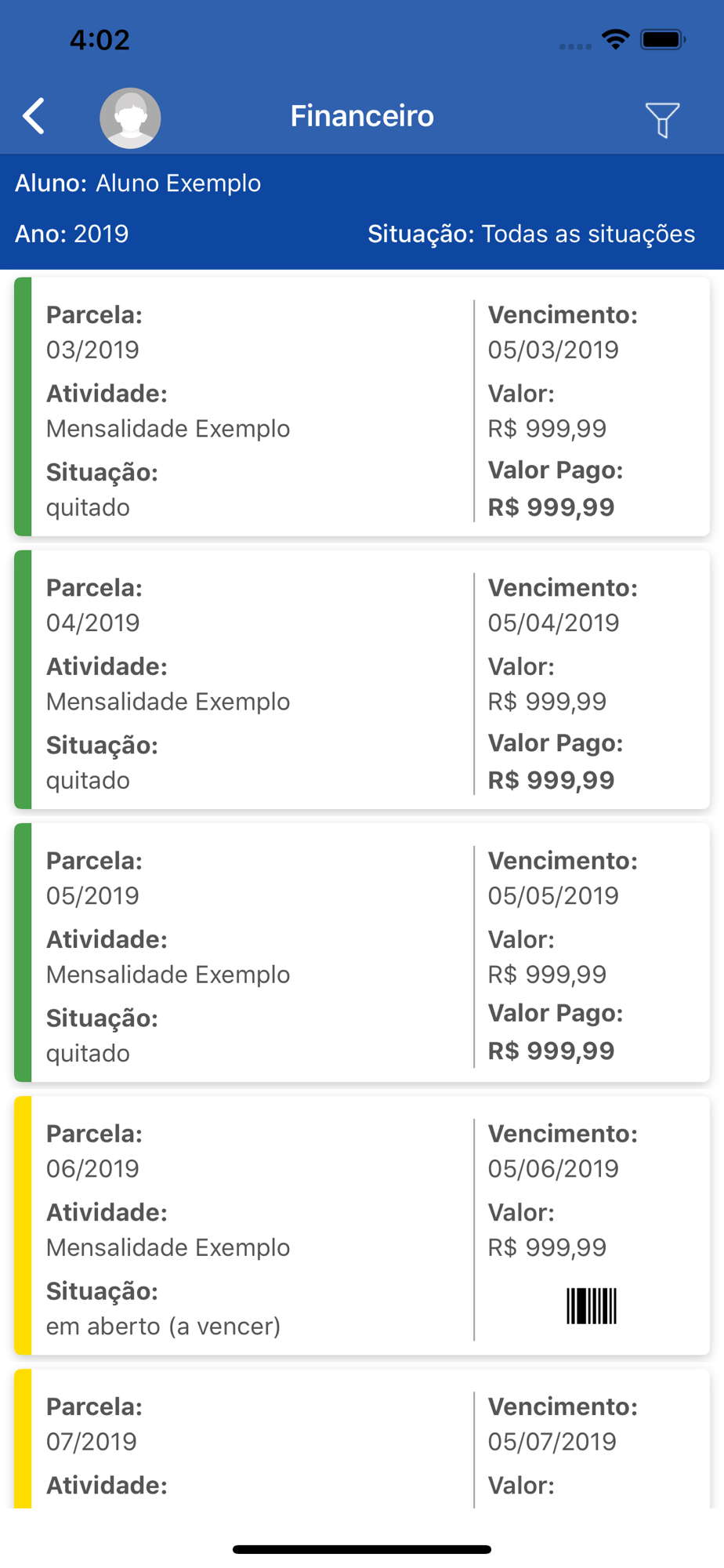The height and width of the screenshot is (1568, 724).
Task: Open the 05/2019 installment card
Action: click(x=362, y=952)
